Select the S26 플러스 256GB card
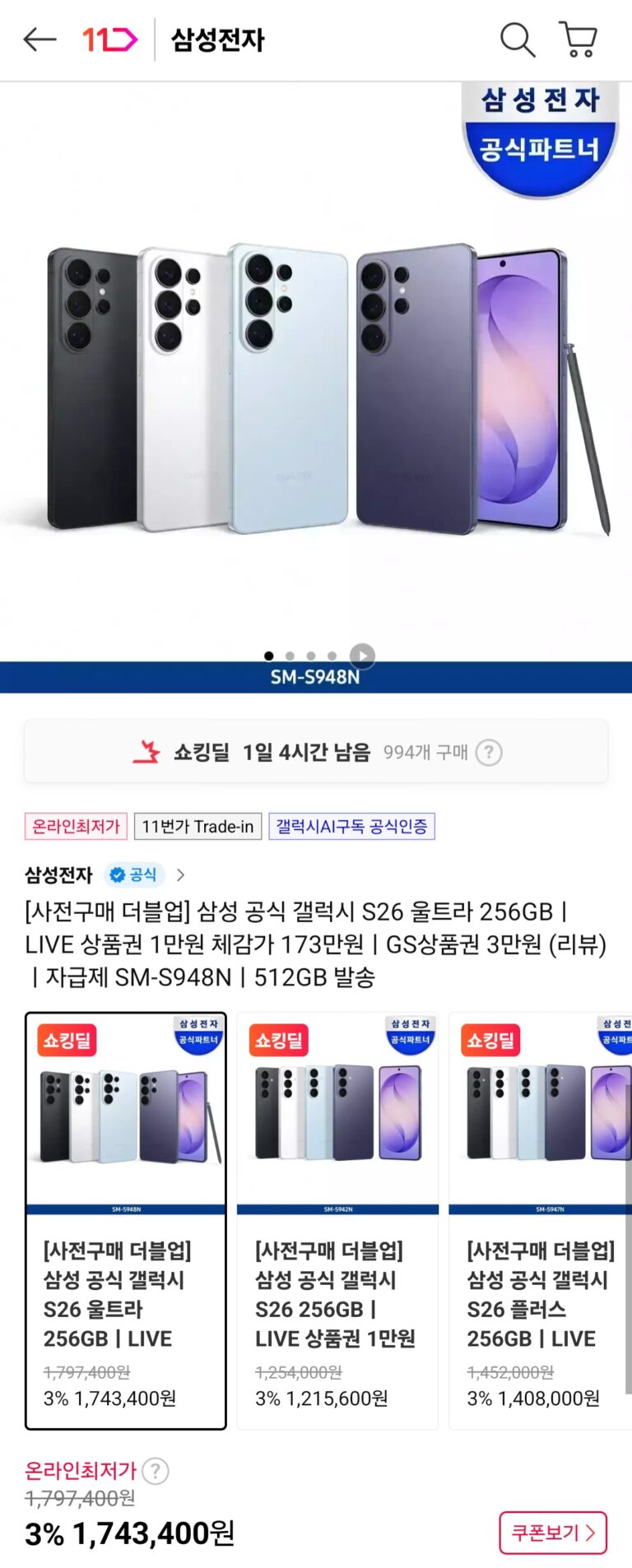632x1568 pixels. point(541,1221)
